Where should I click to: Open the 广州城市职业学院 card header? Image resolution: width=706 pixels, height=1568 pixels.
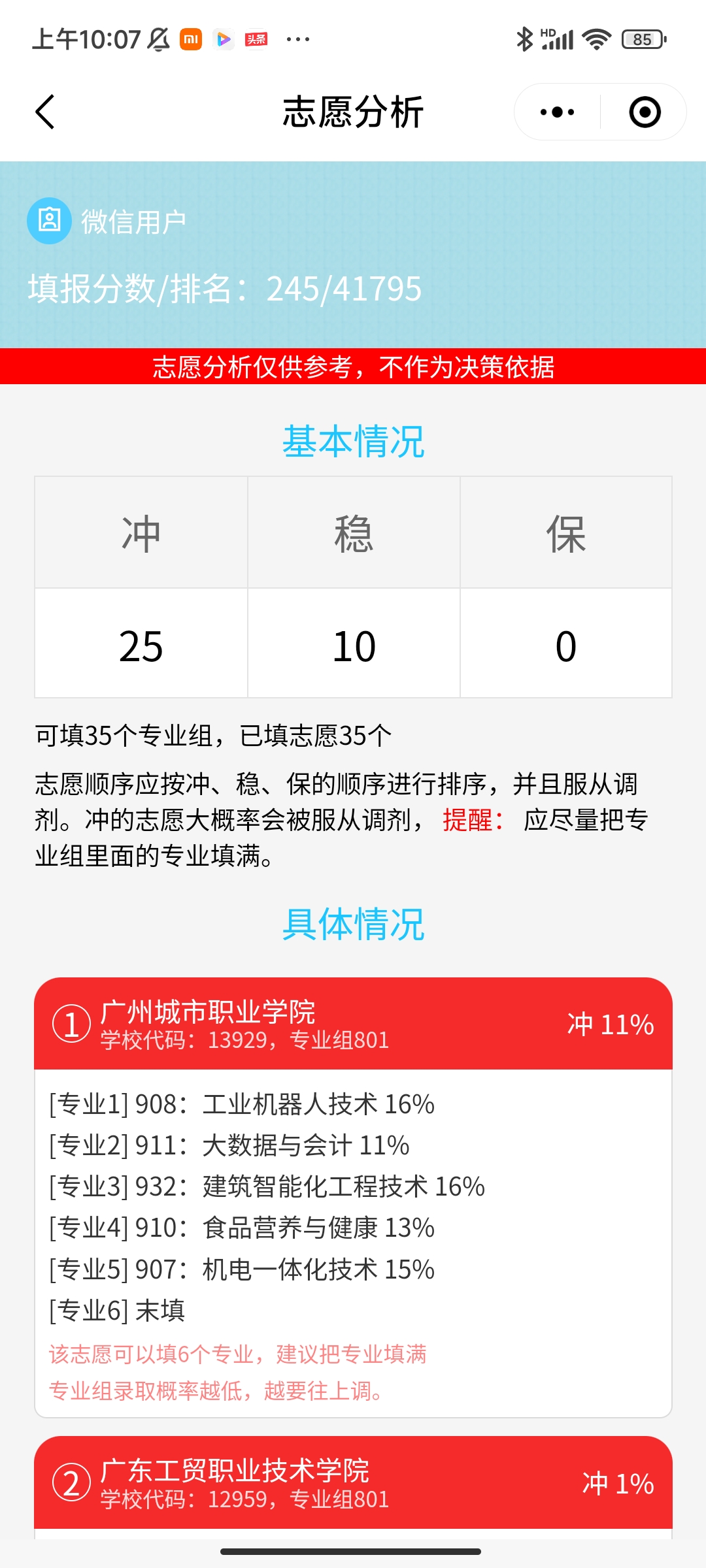tap(353, 1023)
